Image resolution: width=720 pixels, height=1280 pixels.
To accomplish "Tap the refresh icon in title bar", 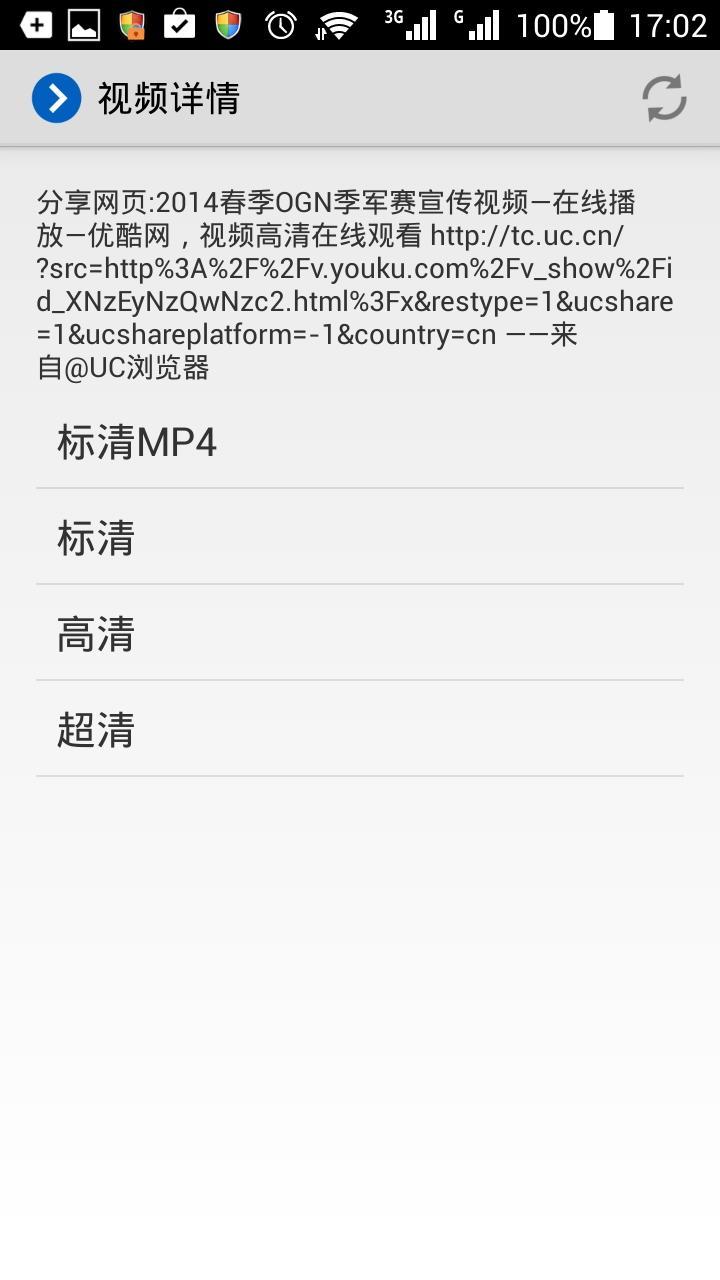I will coord(663,97).
